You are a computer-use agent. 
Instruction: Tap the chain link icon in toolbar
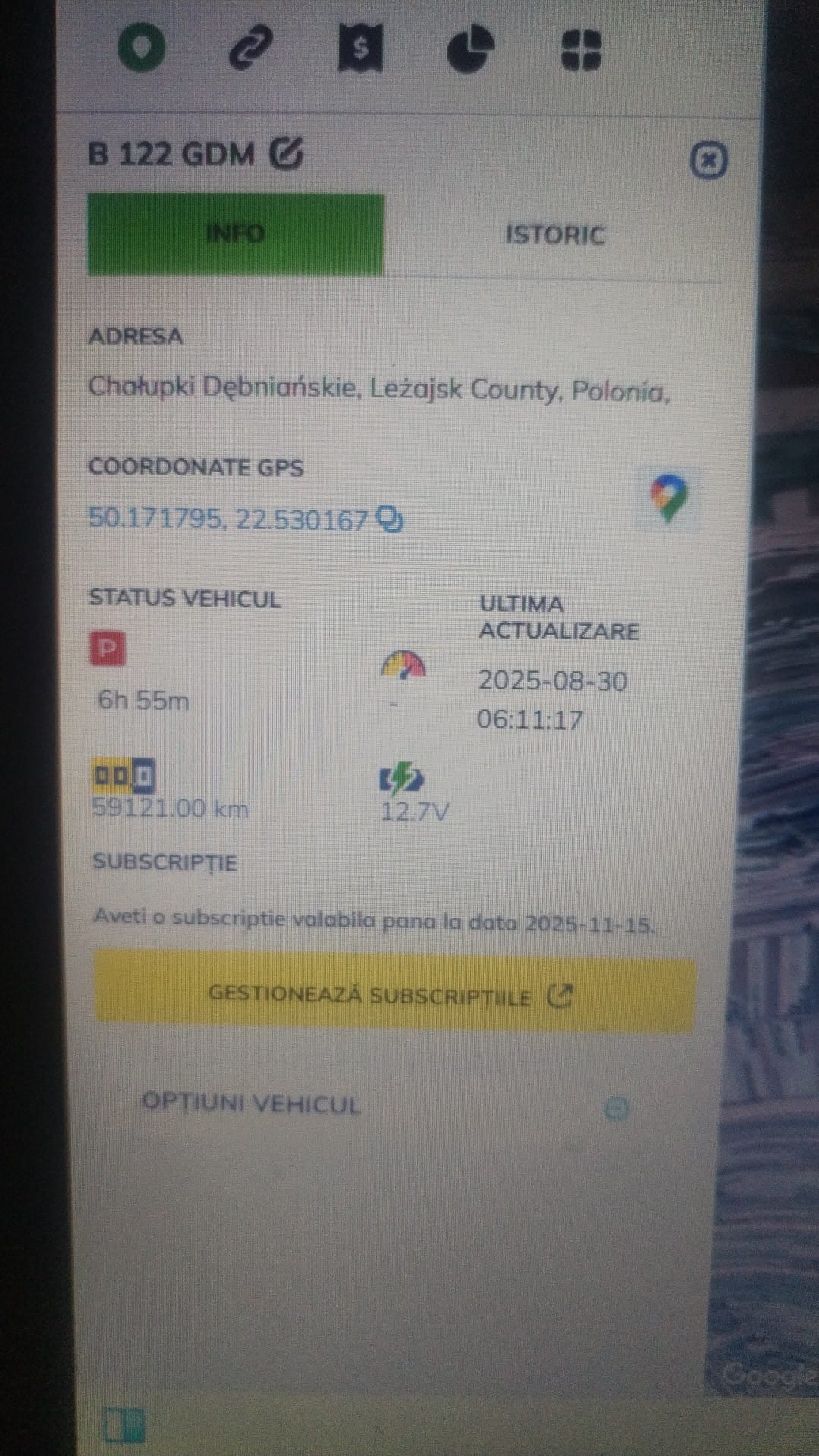click(x=250, y=49)
